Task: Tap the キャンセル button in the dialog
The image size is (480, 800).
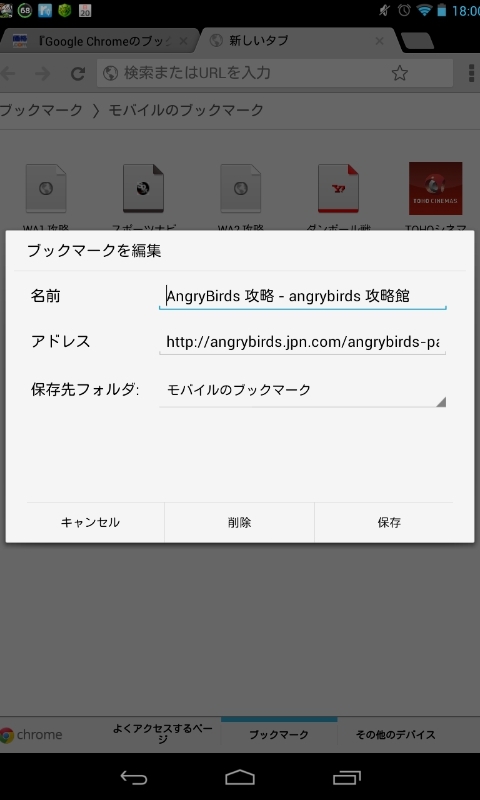Action: (90, 522)
